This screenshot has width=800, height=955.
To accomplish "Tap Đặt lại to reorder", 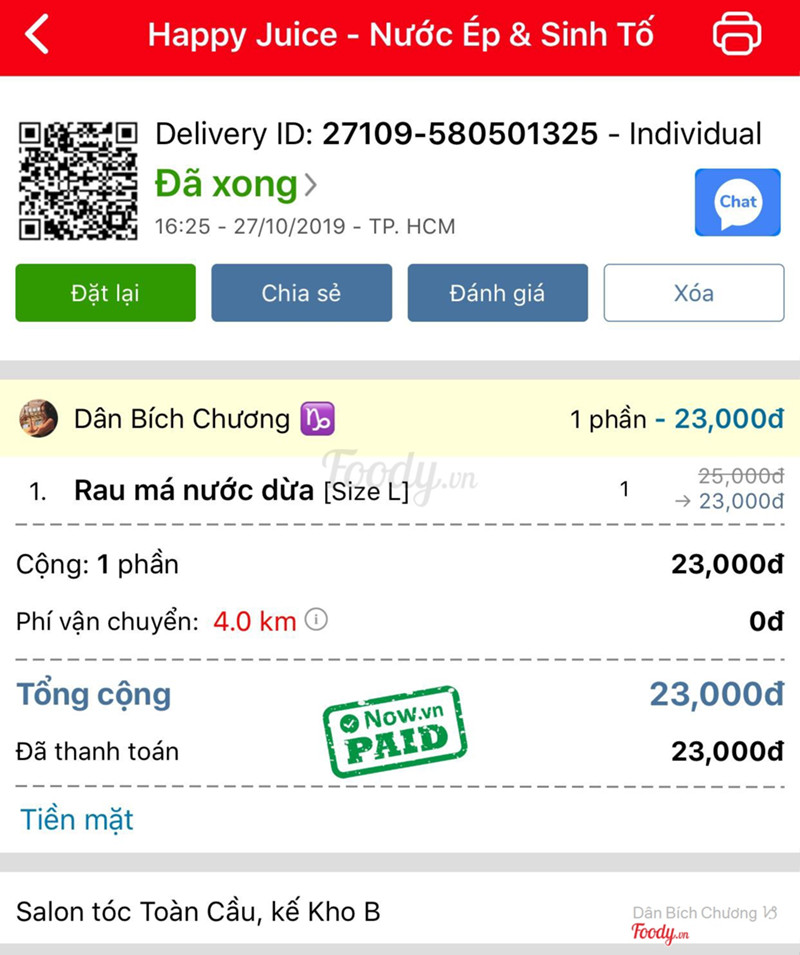I will point(105,293).
